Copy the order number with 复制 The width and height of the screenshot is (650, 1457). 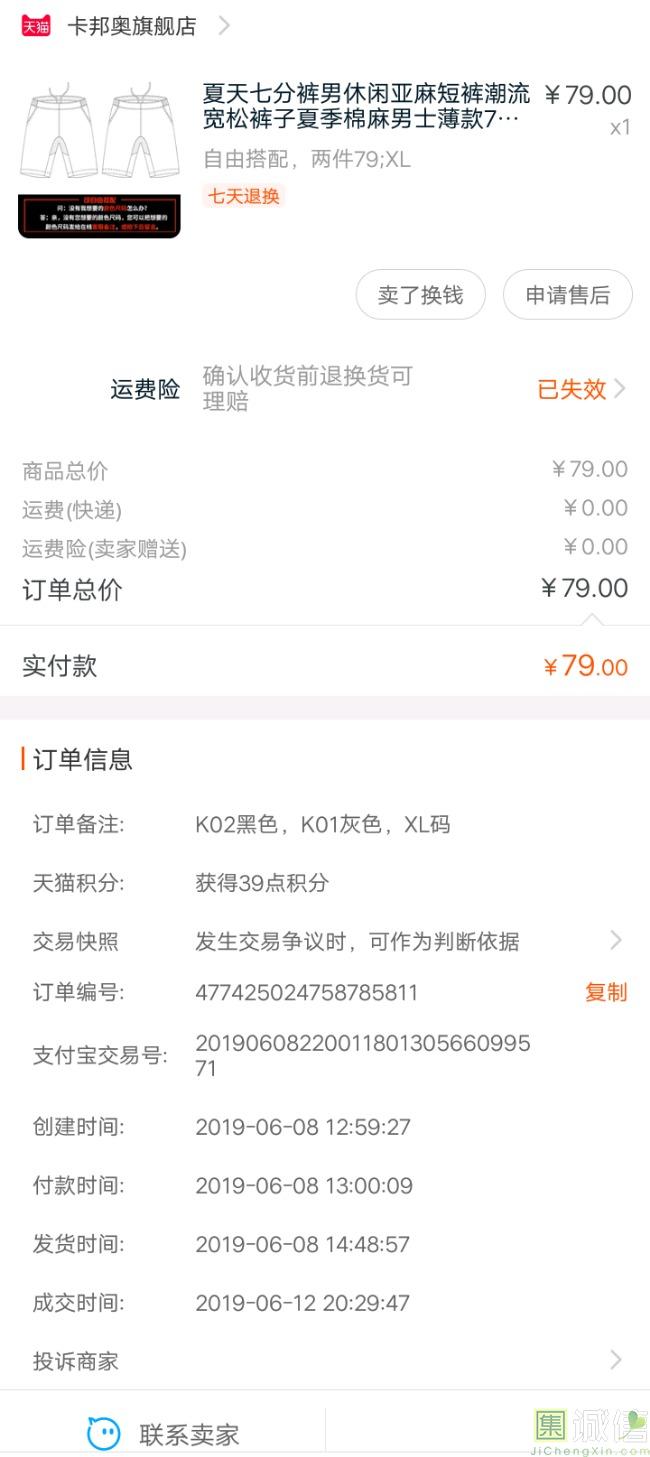[605, 992]
